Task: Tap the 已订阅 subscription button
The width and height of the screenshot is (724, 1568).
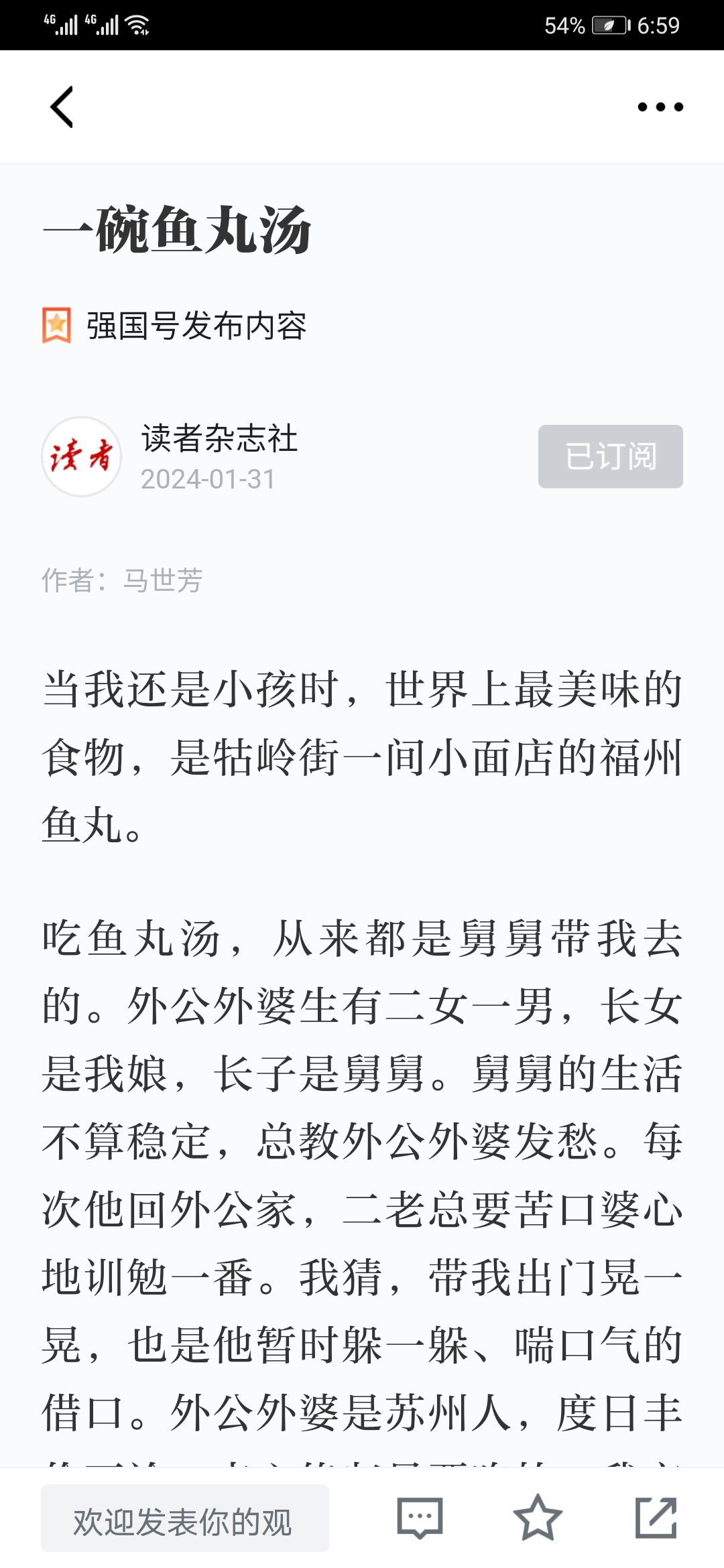Action: (610, 456)
